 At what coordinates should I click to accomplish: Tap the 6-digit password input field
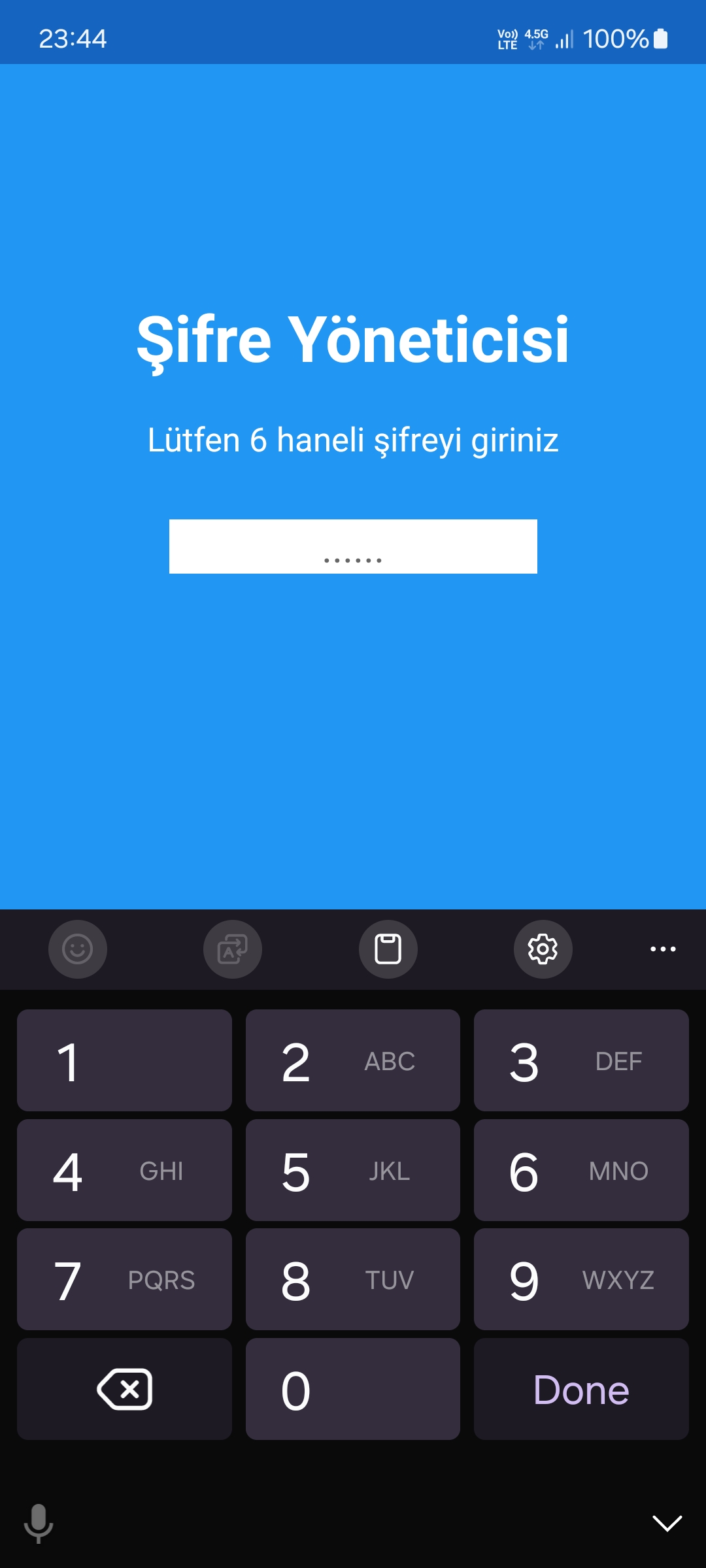(353, 546)
